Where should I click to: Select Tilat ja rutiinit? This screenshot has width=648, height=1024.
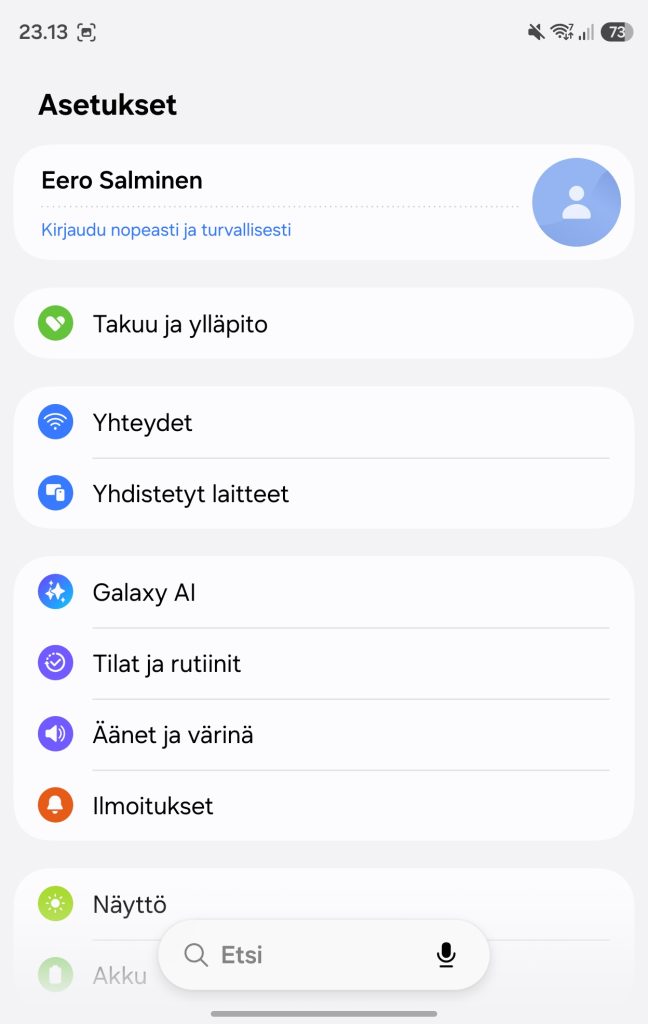click(x=323, y=664)
